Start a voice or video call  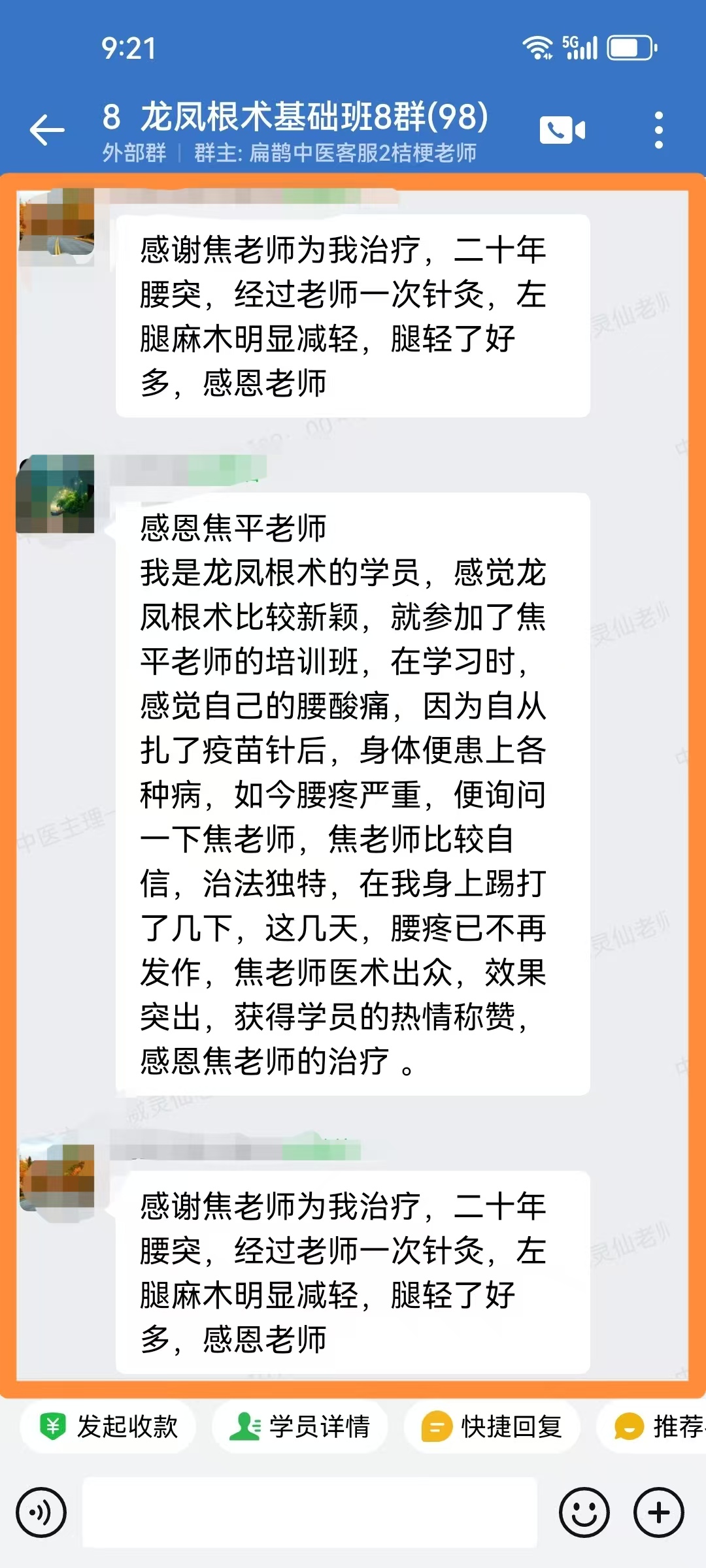point(562,129)
